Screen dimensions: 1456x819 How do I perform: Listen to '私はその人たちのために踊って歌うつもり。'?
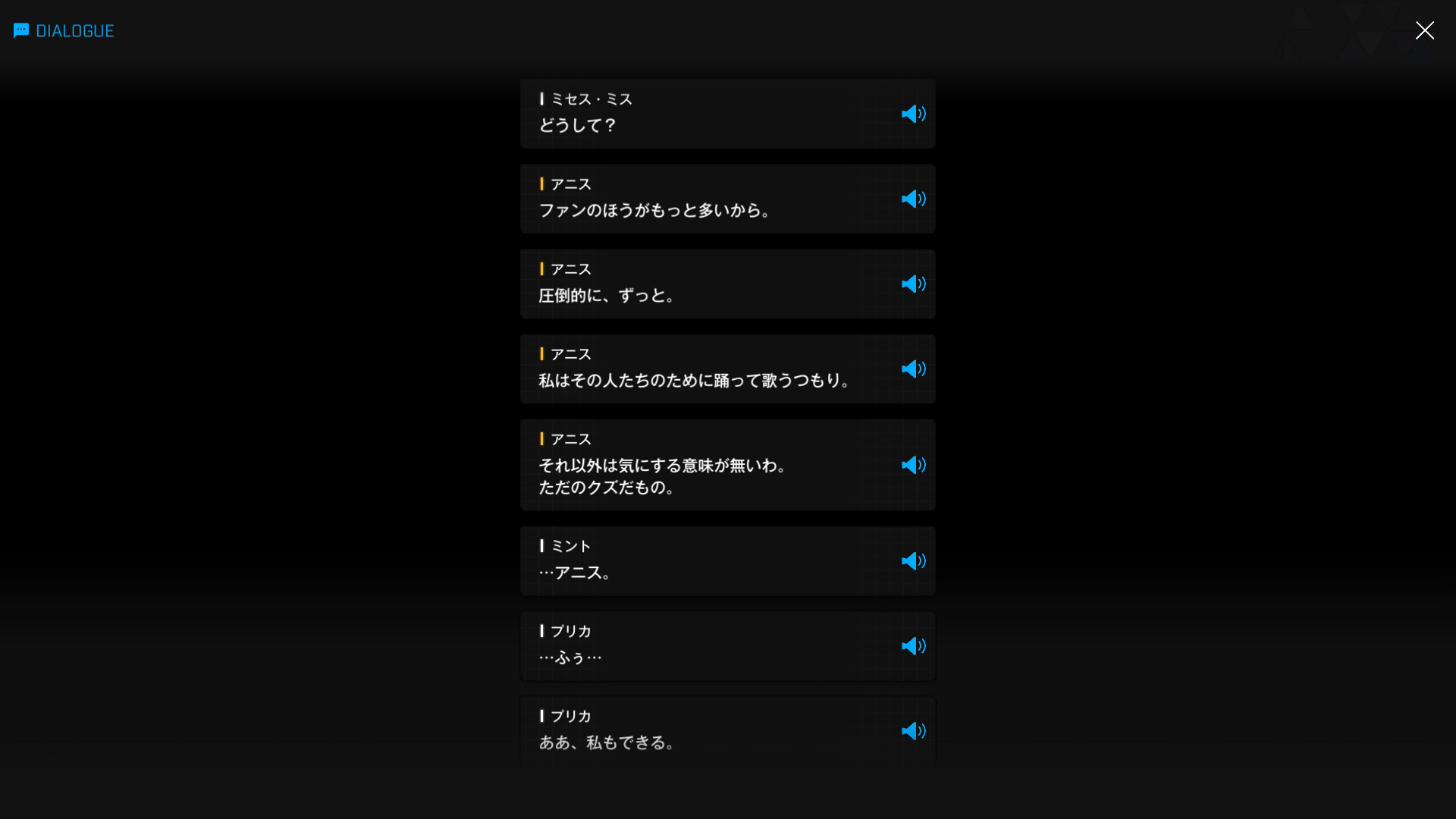tap(913, 369)
